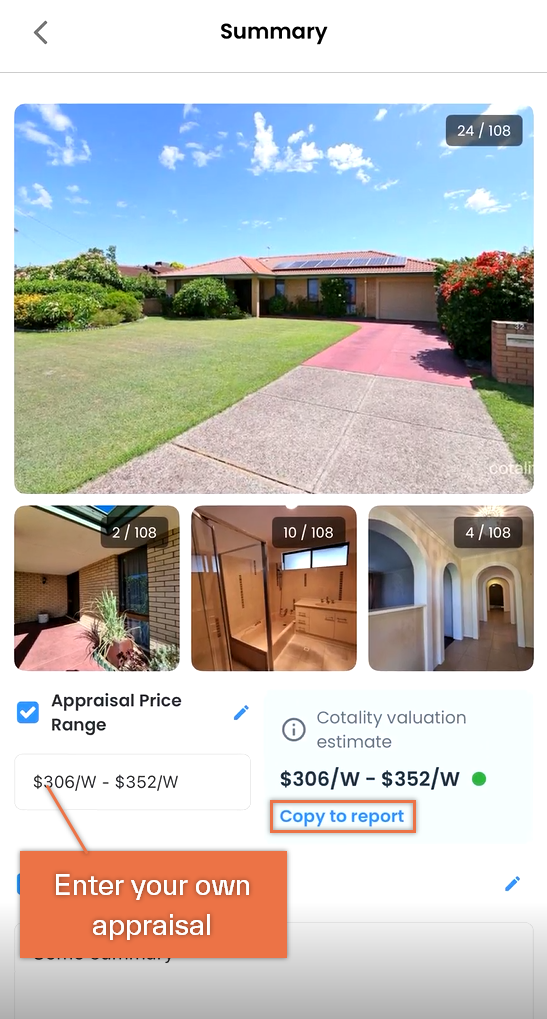Edit the summary section with pencil icon
Screen dimensions: 547x1019
click(x=513, y=883)
